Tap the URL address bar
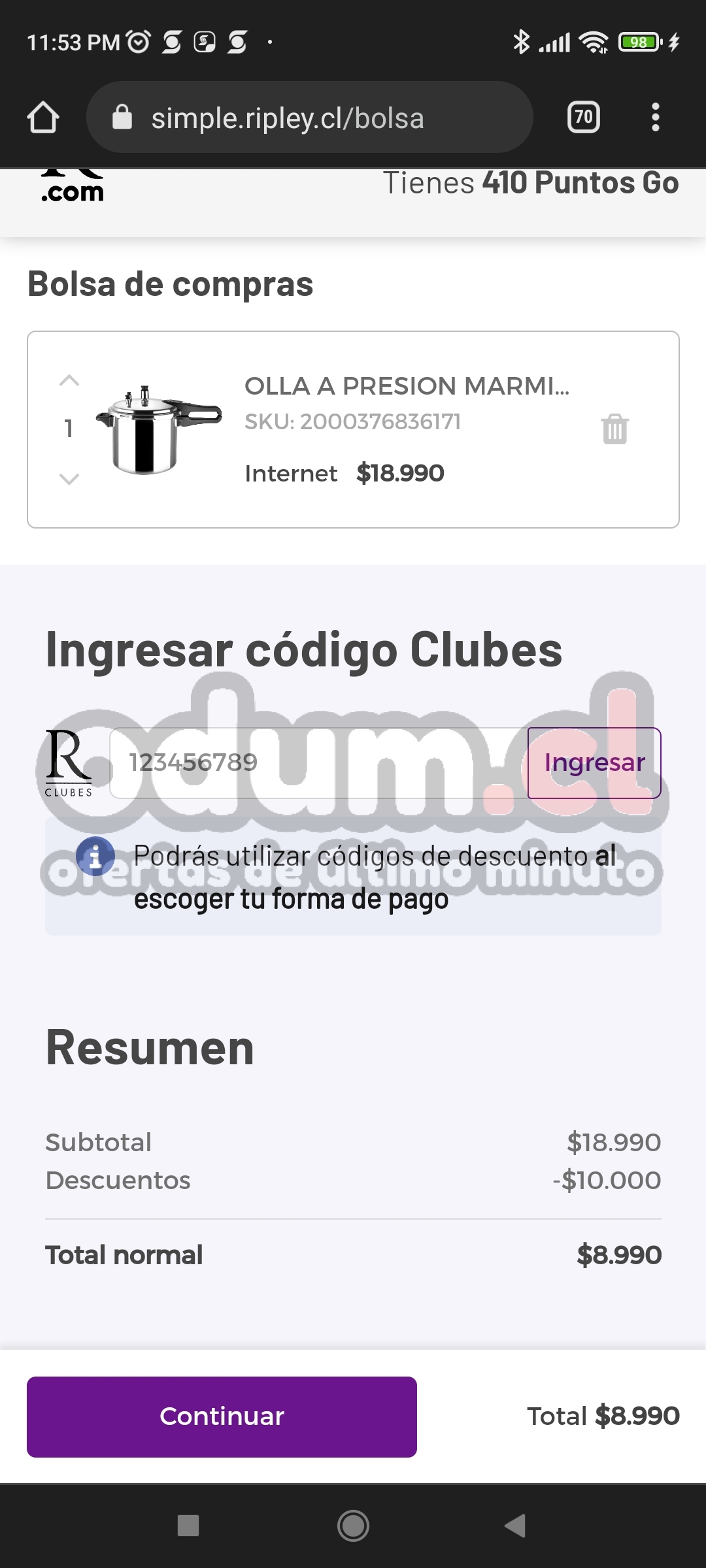 pyautogui.click(x=309, y=118)
